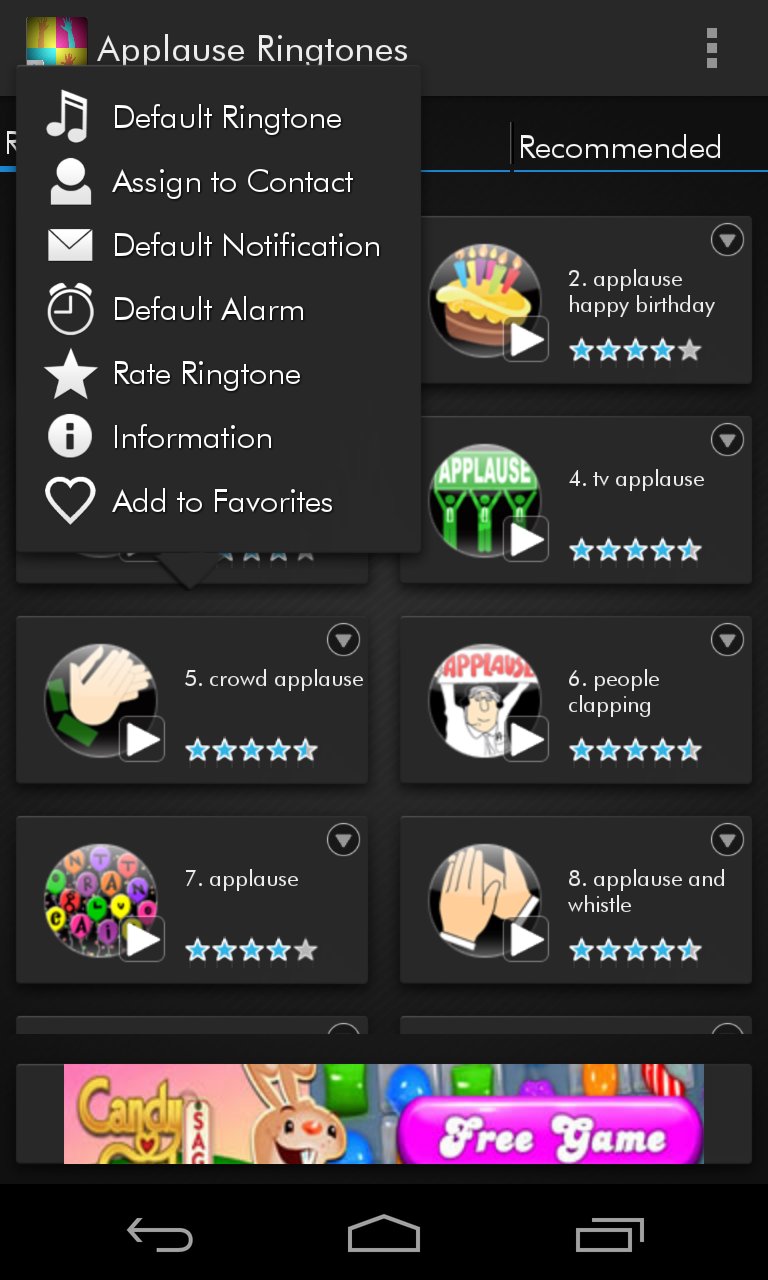Tap the home navigation button

tap(384, 1235)
